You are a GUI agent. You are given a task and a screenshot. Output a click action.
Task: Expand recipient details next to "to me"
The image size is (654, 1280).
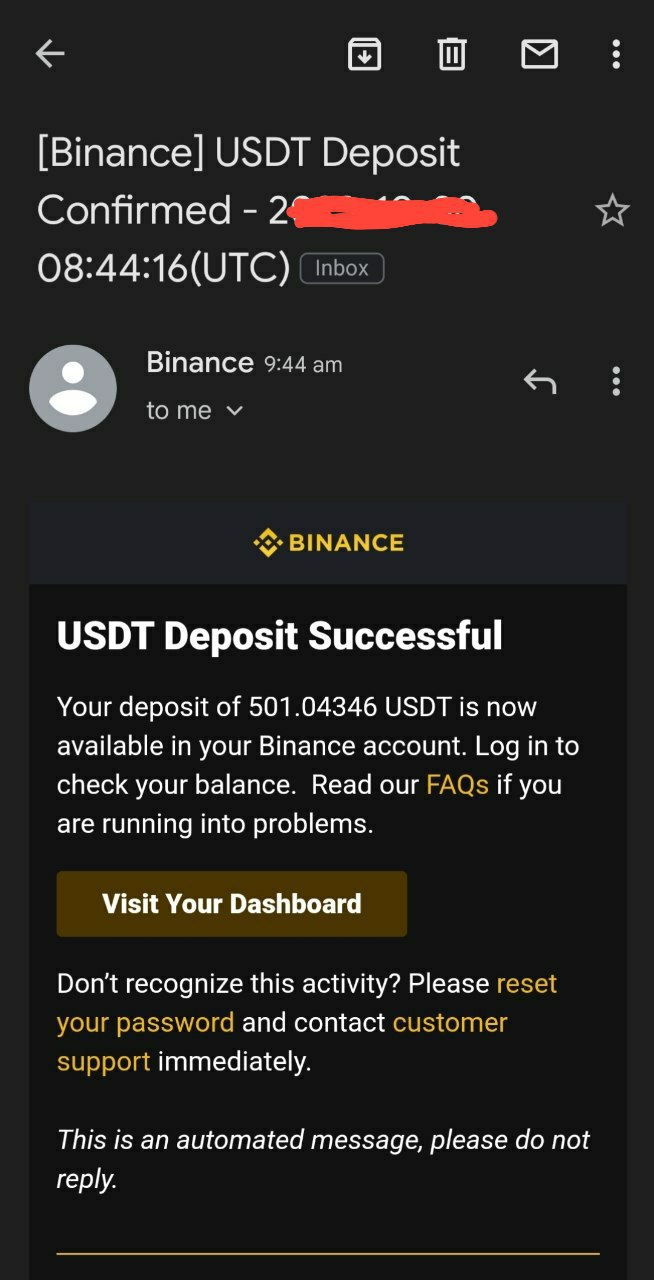[235, 411]
